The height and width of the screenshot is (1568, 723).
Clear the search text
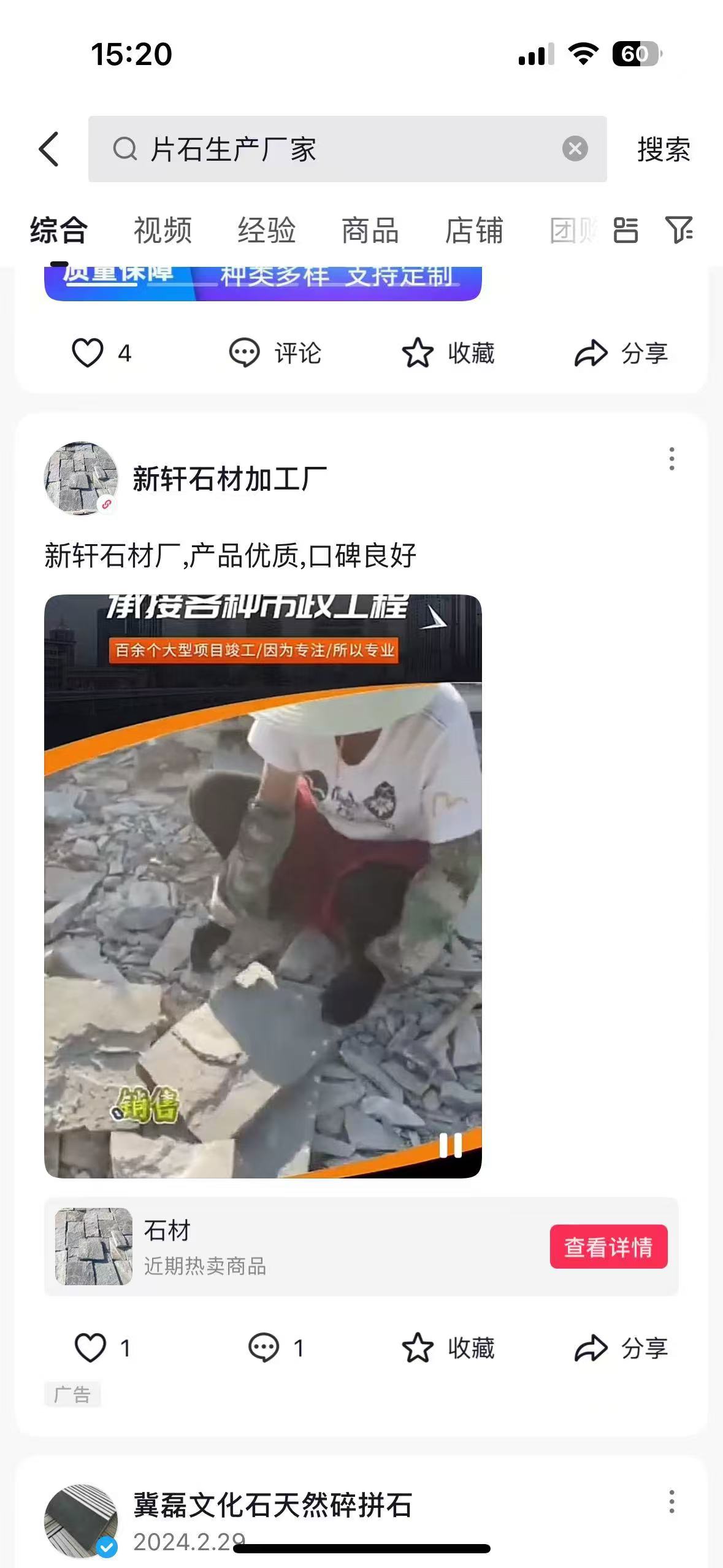575,149
